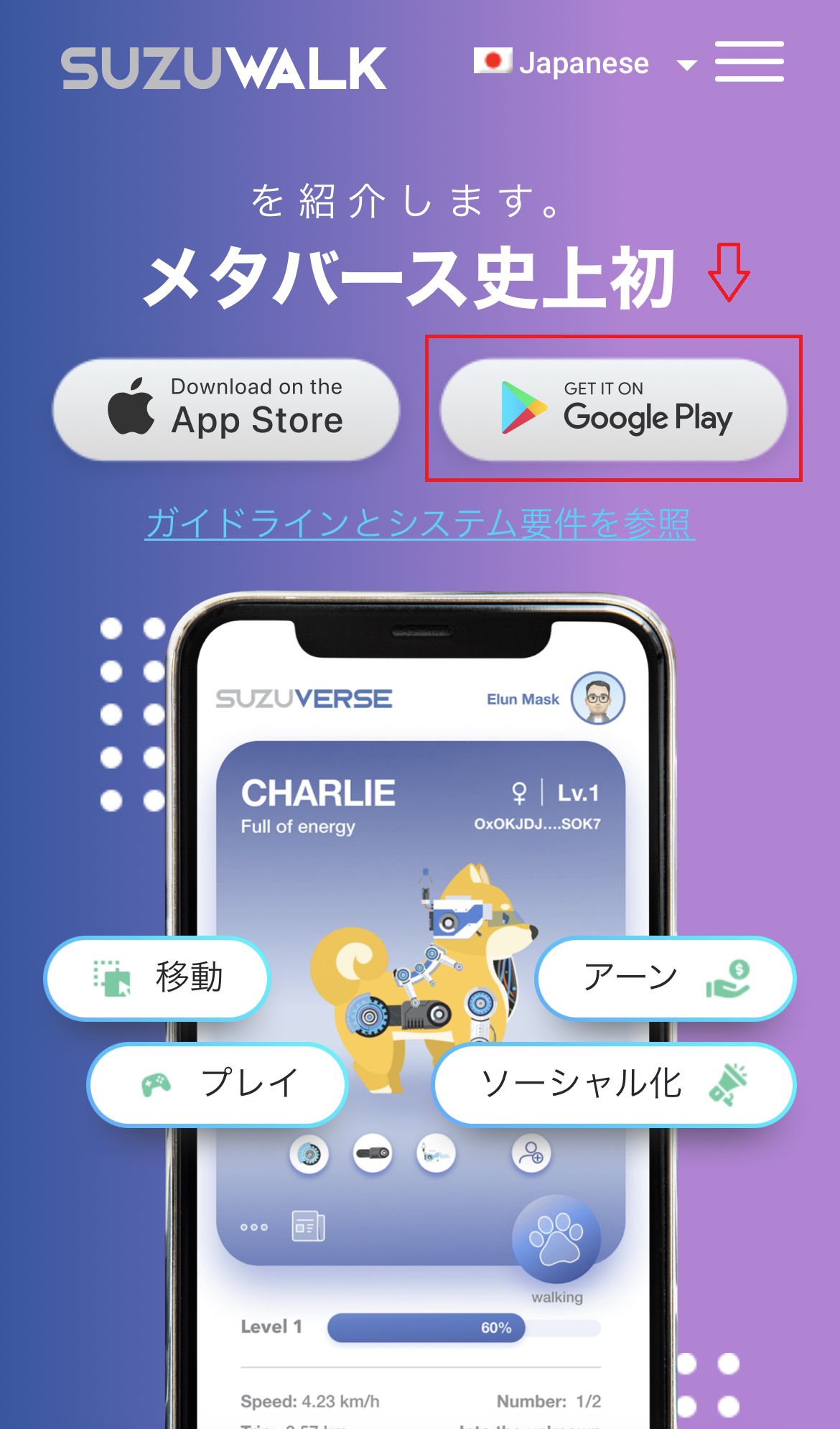Screen dimensions: 840x1429
Task: Tap the Download on the App Store button
Action: tap(225, 409)
